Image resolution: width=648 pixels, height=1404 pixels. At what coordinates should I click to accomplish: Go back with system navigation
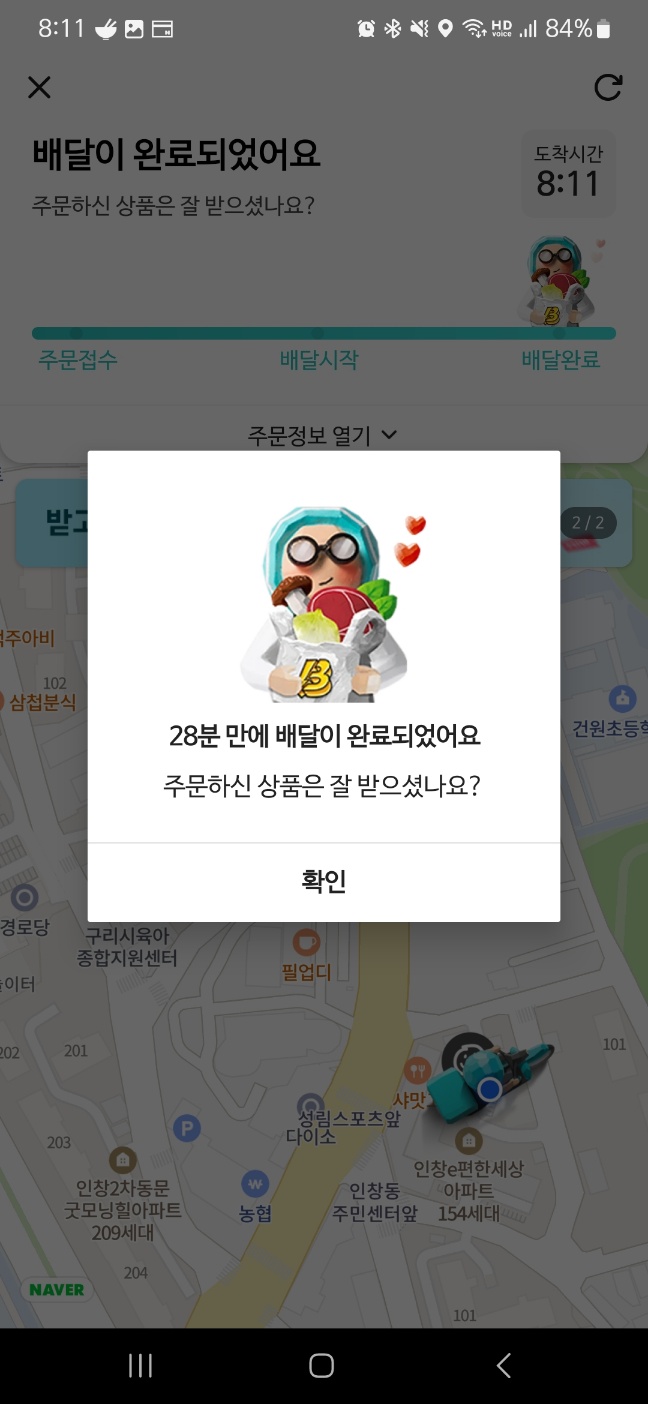(x=504, y=1365)
